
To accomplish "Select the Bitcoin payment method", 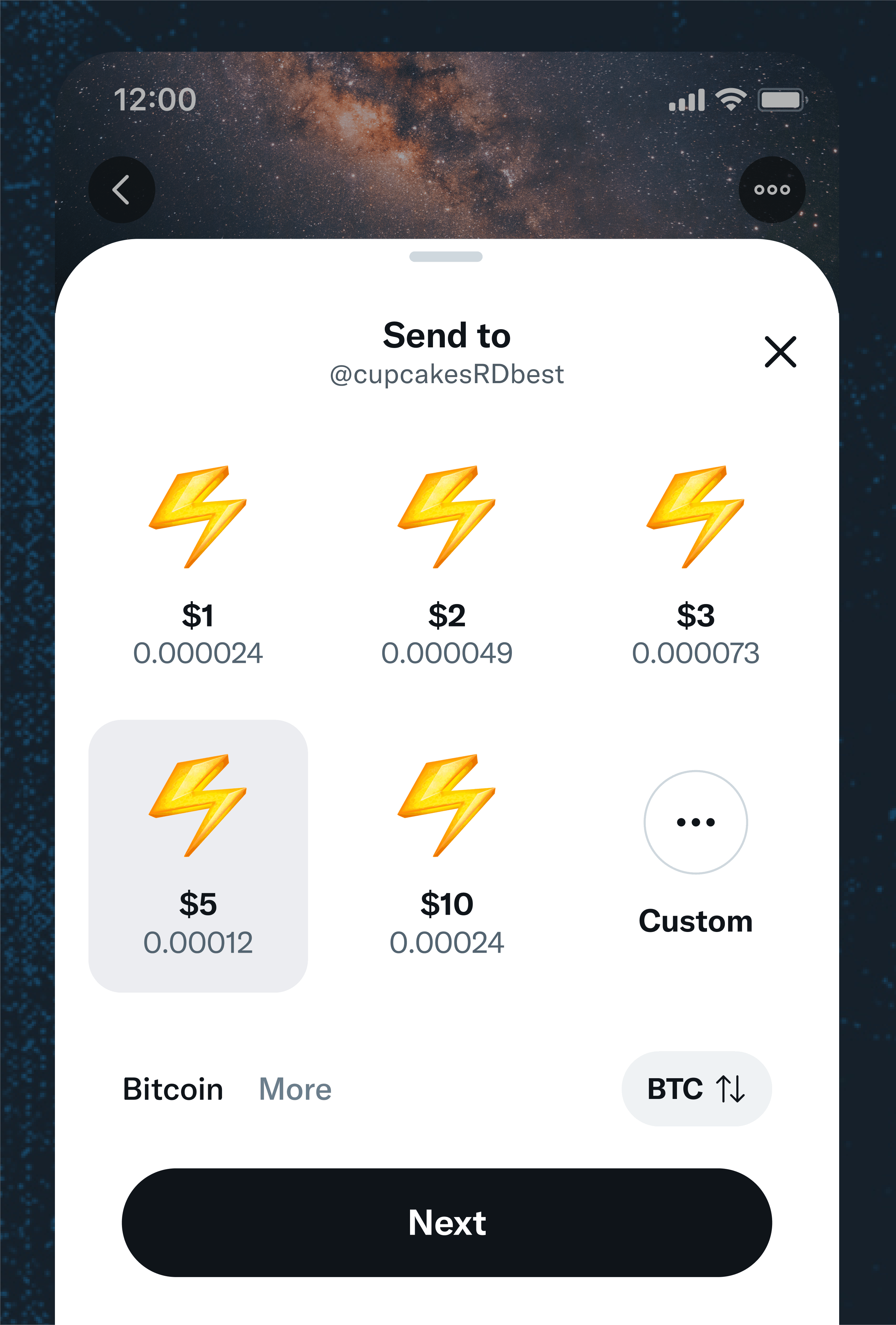I will (x=173, y=1088).
